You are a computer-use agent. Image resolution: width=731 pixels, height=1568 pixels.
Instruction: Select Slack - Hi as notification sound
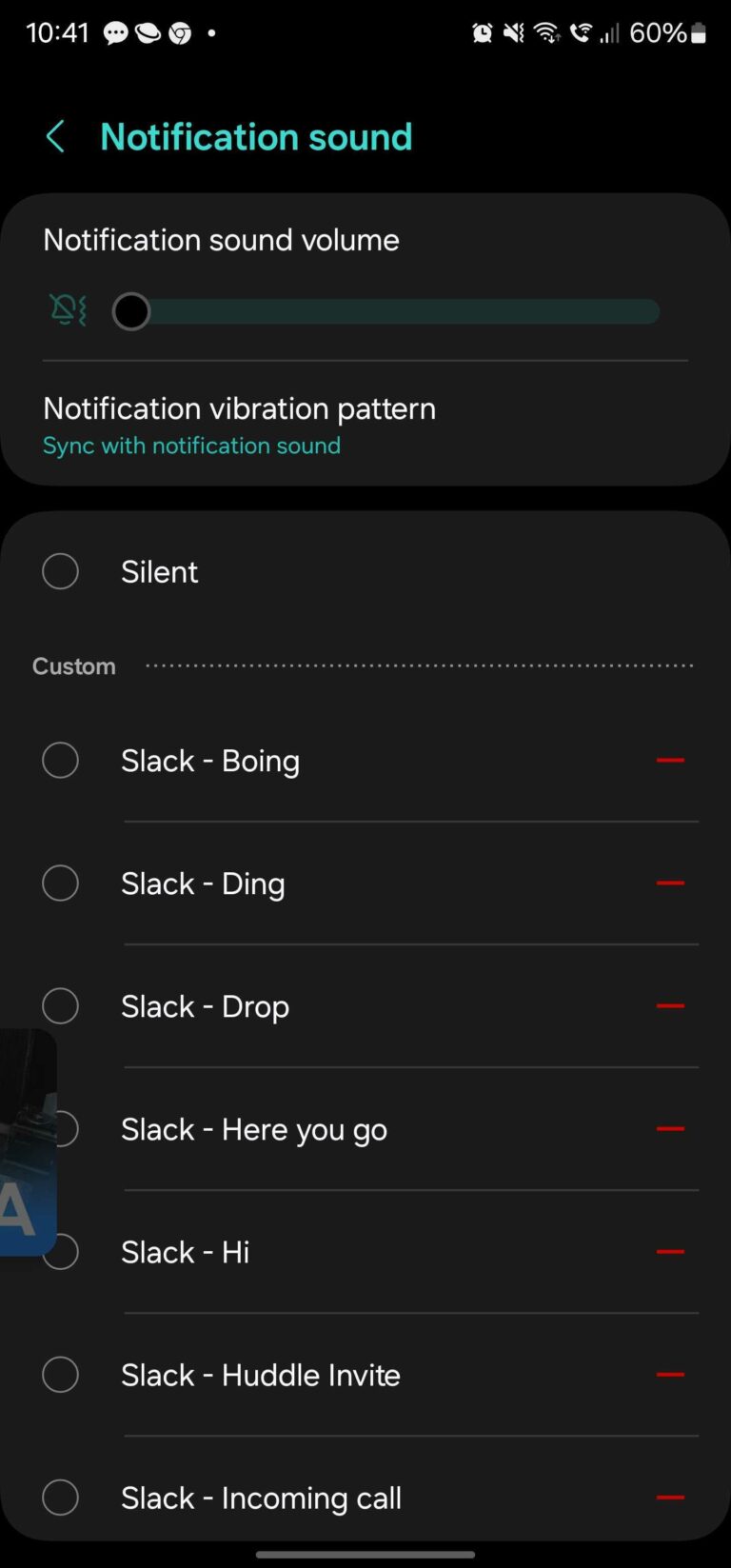click(x=60, y=1252)
